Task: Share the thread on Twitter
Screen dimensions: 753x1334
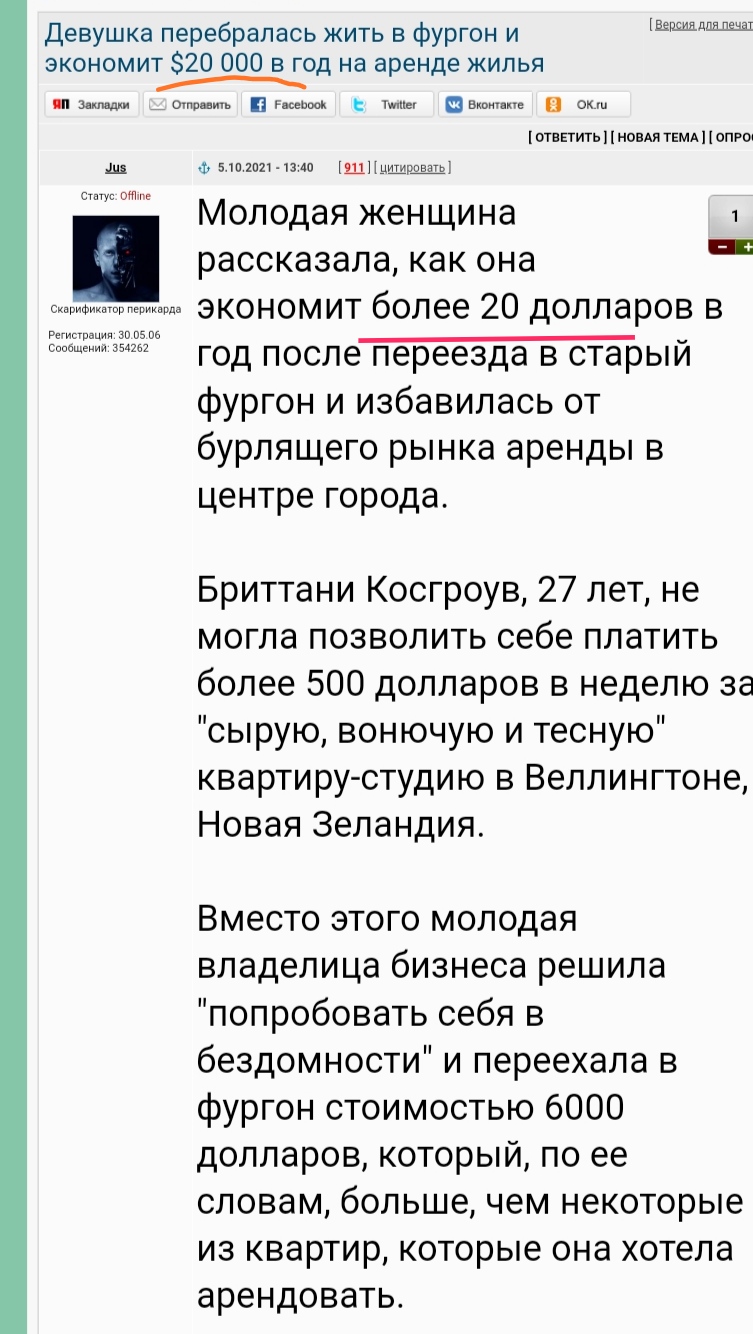Action: pyautogui.click(x=386, y=105)
